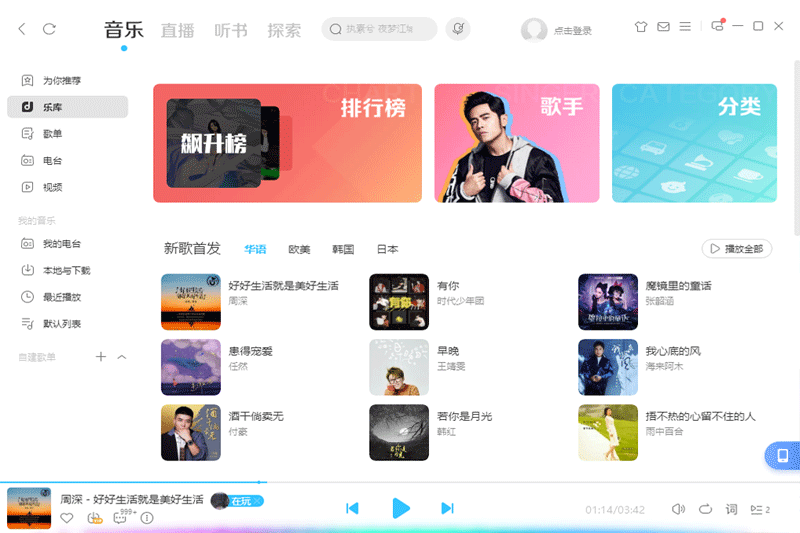Refresh the page with the reload icon
This screenshot has height=533, width=800.
click(49, 29)
